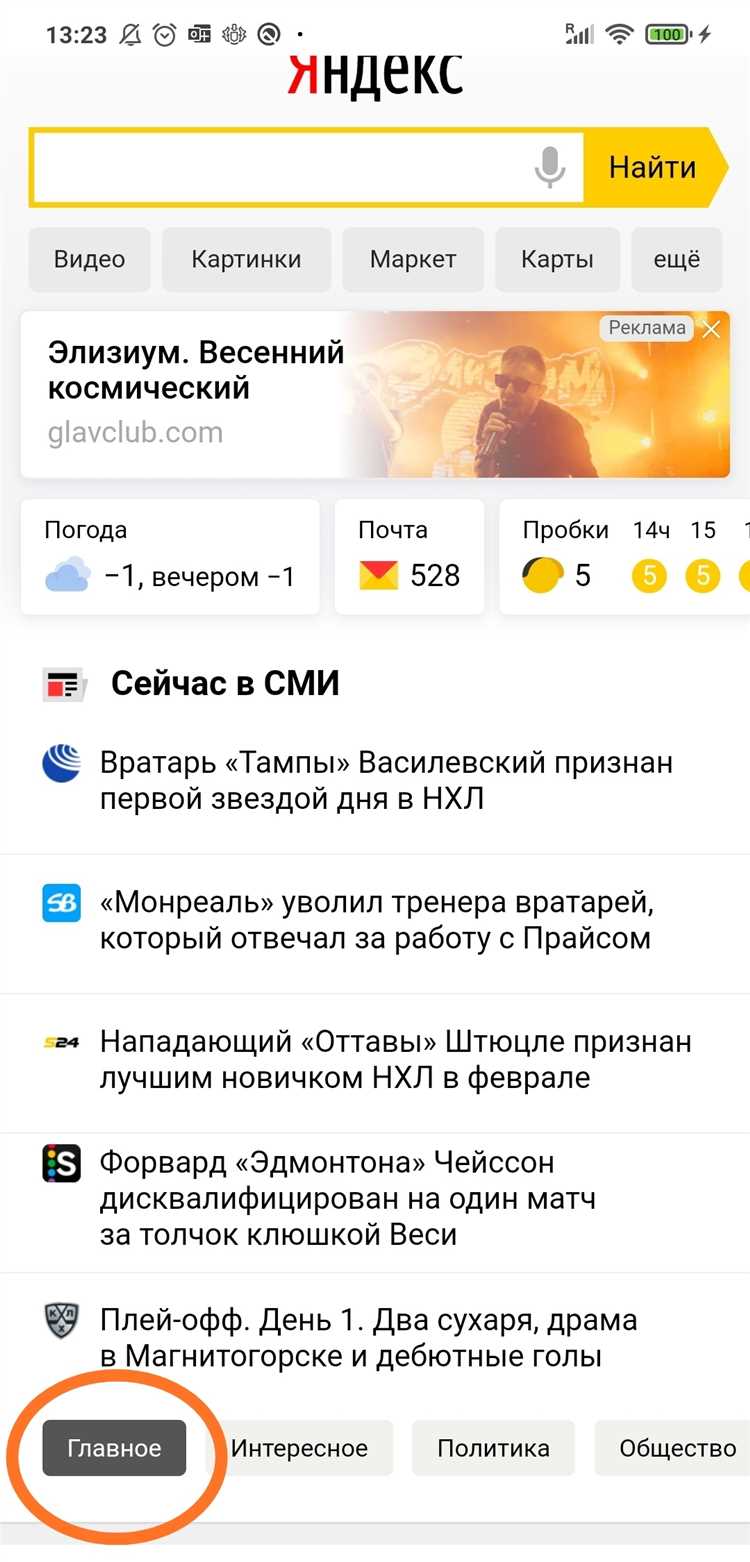This screenshot has height=1562, width=750.
Task: Start voice search with the microphone
Action: point(549,167)
